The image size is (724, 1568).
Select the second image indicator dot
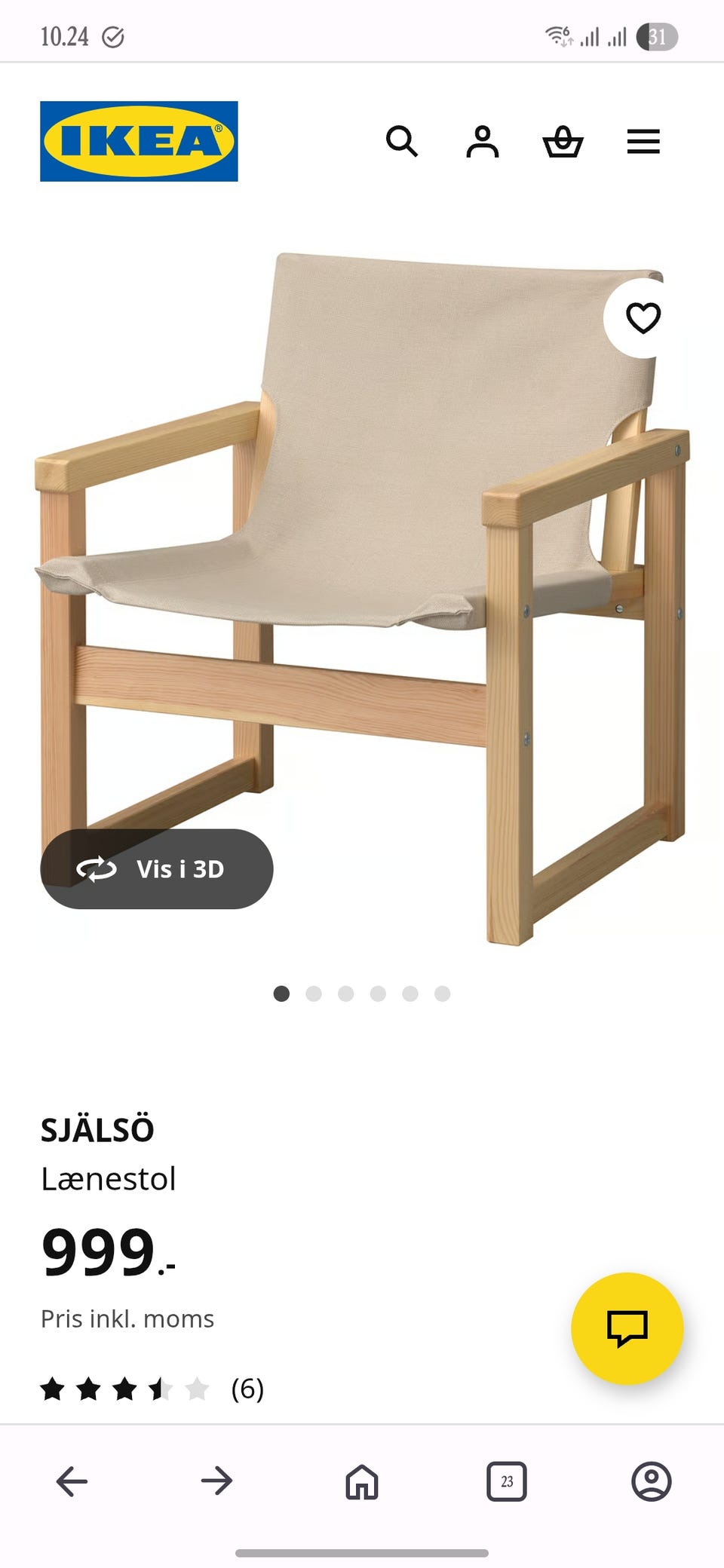tap(312, 994)
